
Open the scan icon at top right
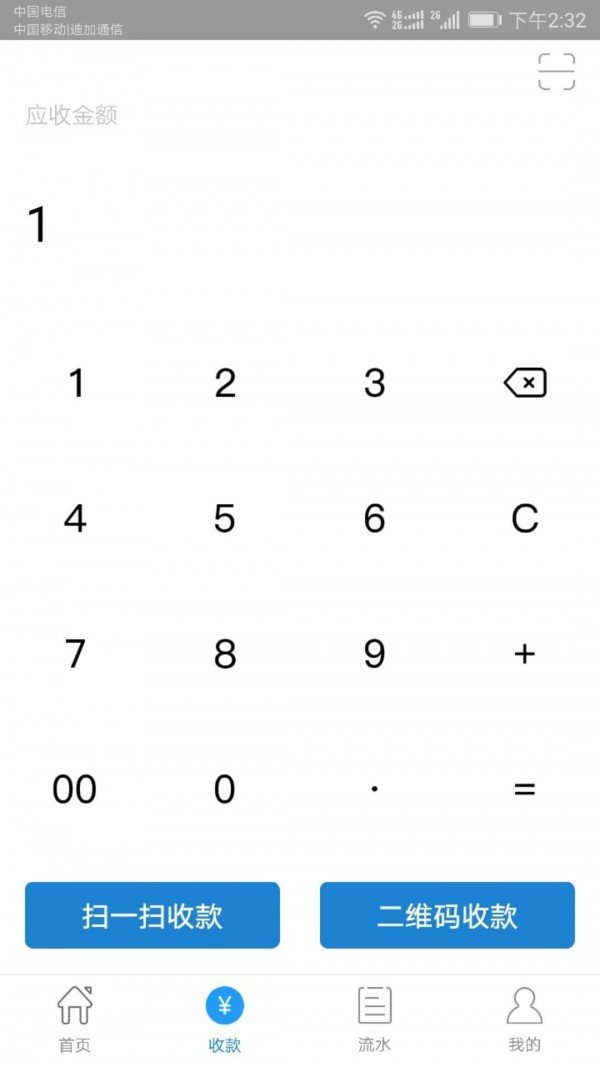[556, 72]
